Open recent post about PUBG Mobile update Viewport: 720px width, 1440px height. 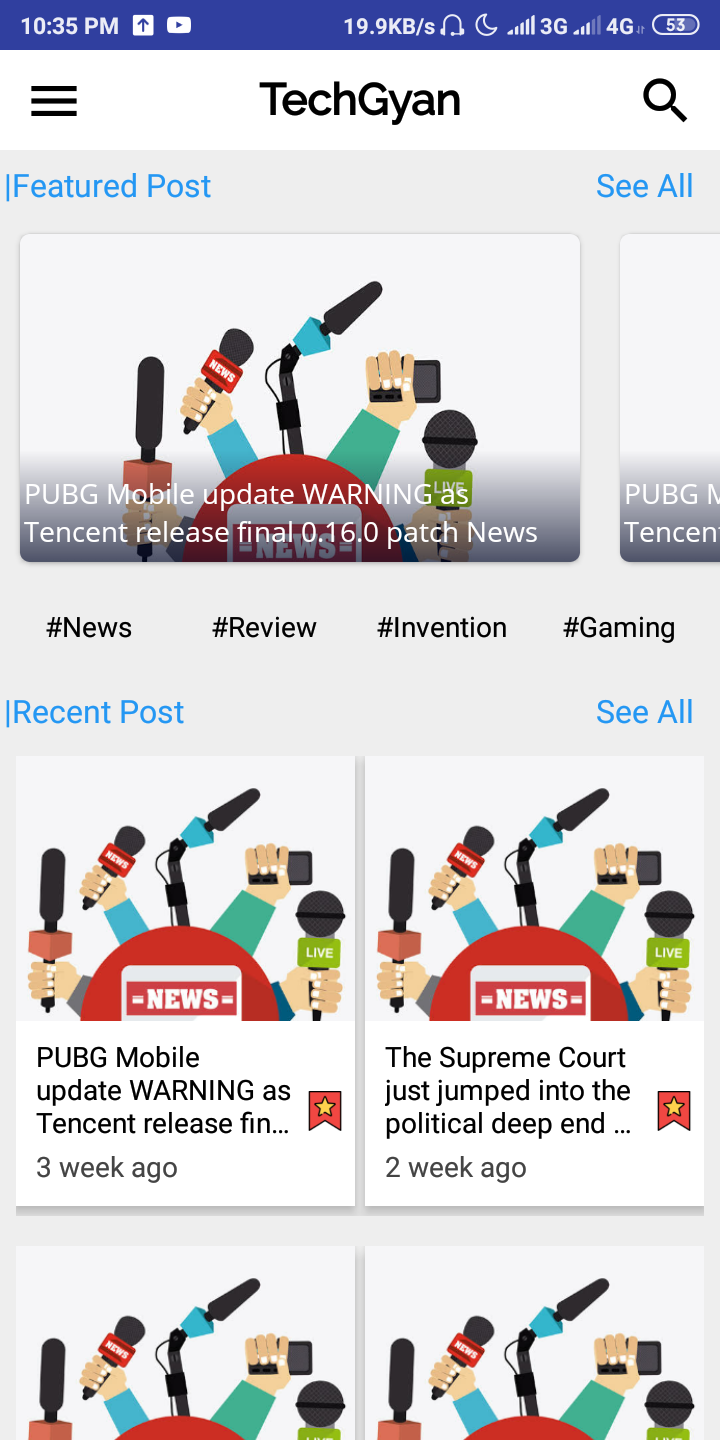(x=185, y=981)
